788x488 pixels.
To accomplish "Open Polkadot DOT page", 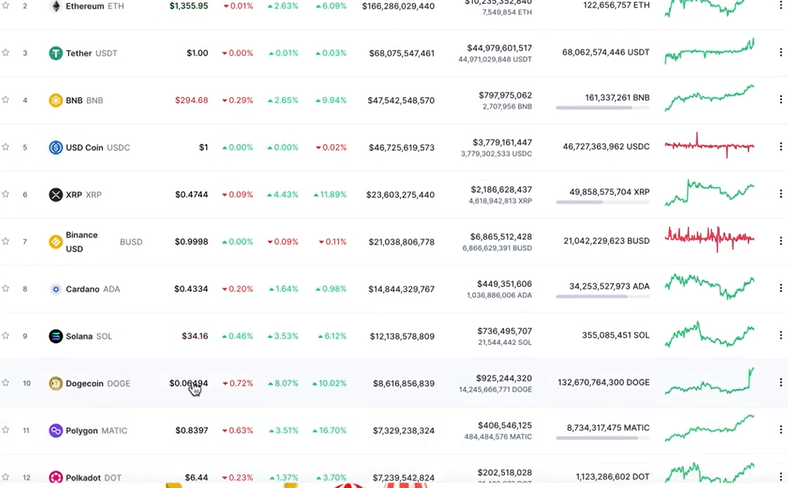I will click(x=82, y=478).
